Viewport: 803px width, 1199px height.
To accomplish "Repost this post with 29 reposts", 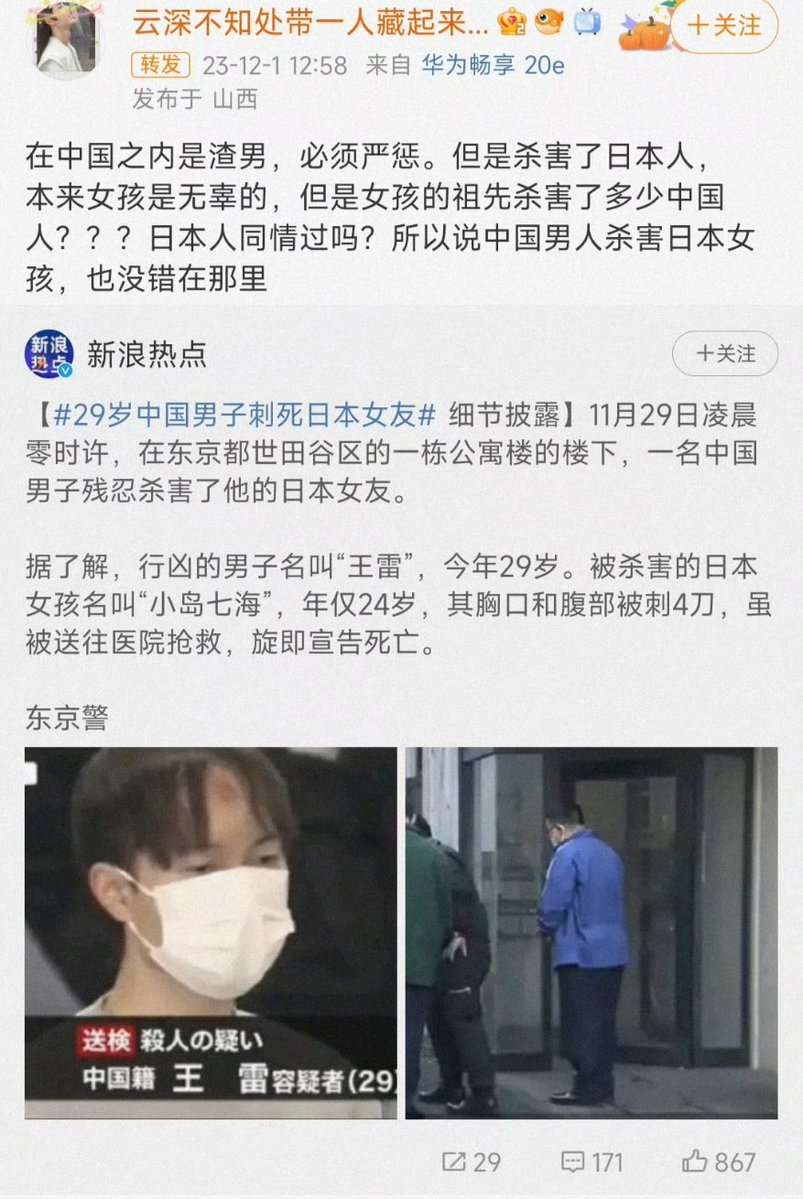I will (471, 1162).
